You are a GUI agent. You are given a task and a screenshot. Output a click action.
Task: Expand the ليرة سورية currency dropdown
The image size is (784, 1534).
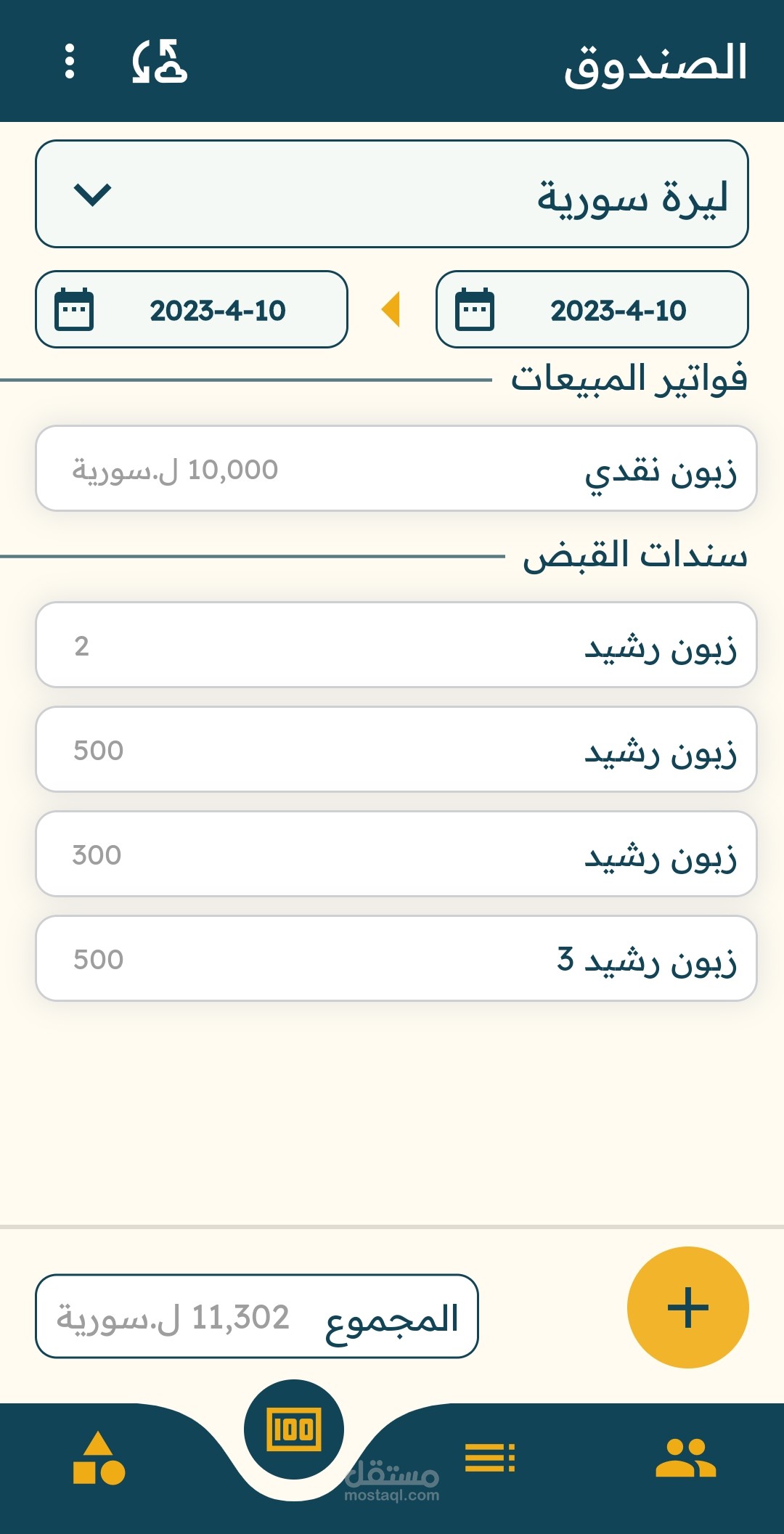click(392, 194)
